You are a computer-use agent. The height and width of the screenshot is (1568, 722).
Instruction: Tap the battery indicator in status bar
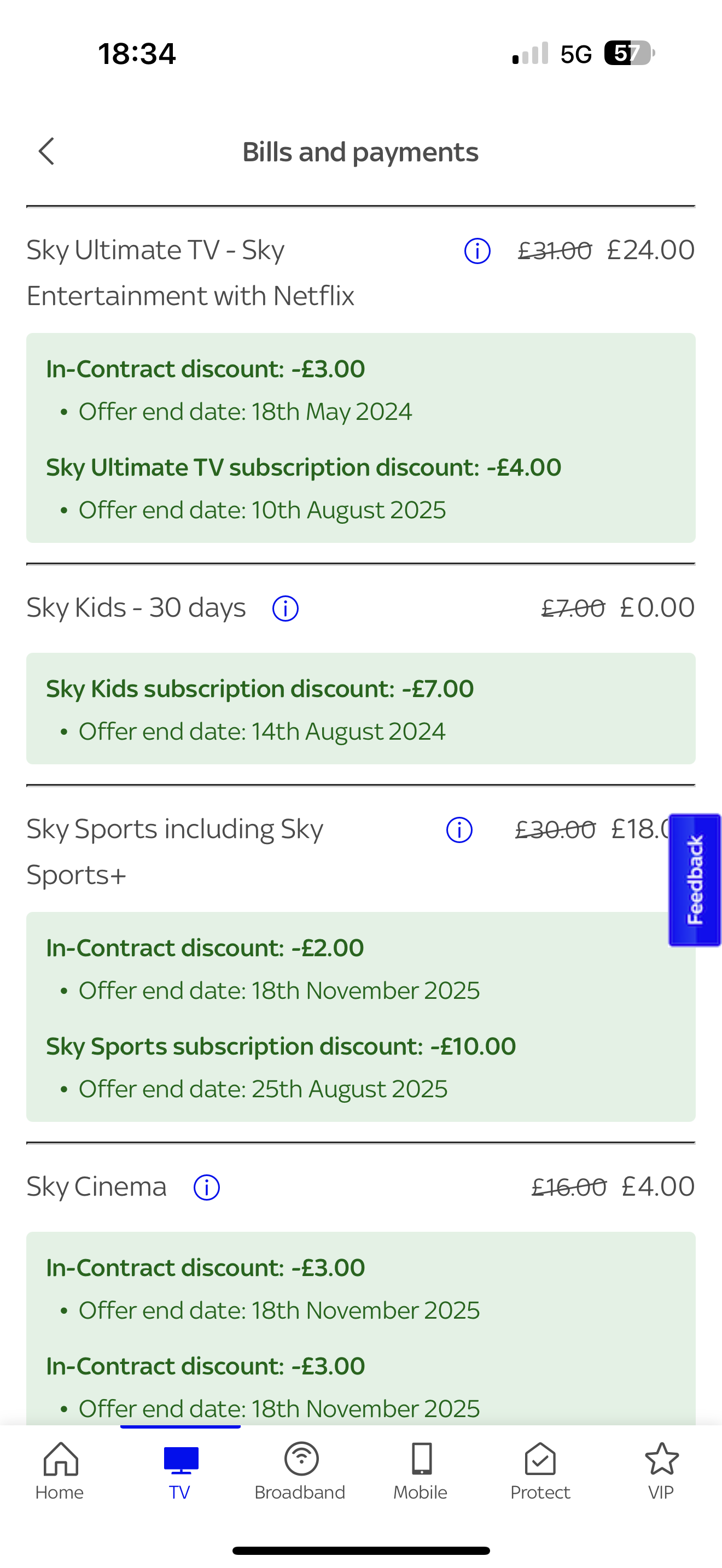[x=630, y=54]
